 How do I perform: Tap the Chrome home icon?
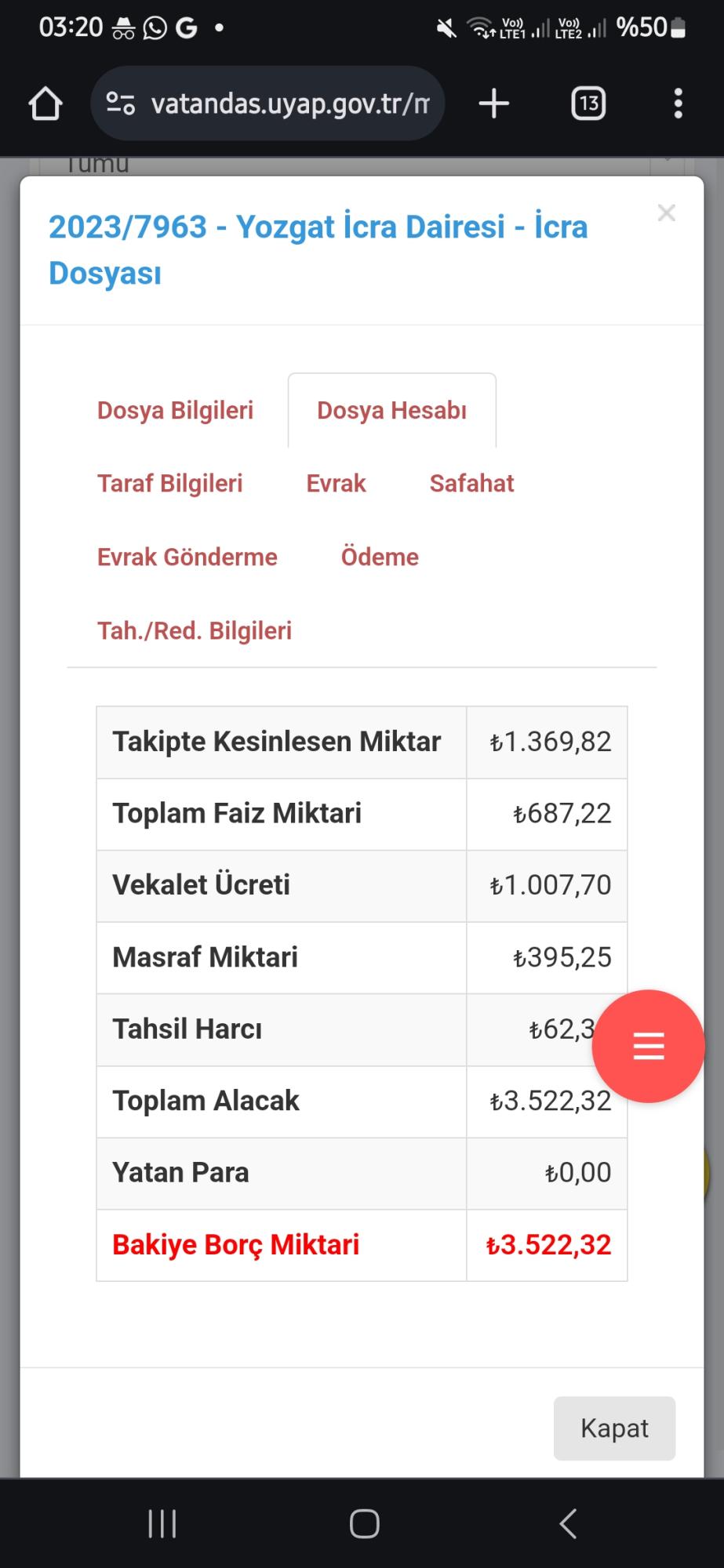(x=44, y=103)
